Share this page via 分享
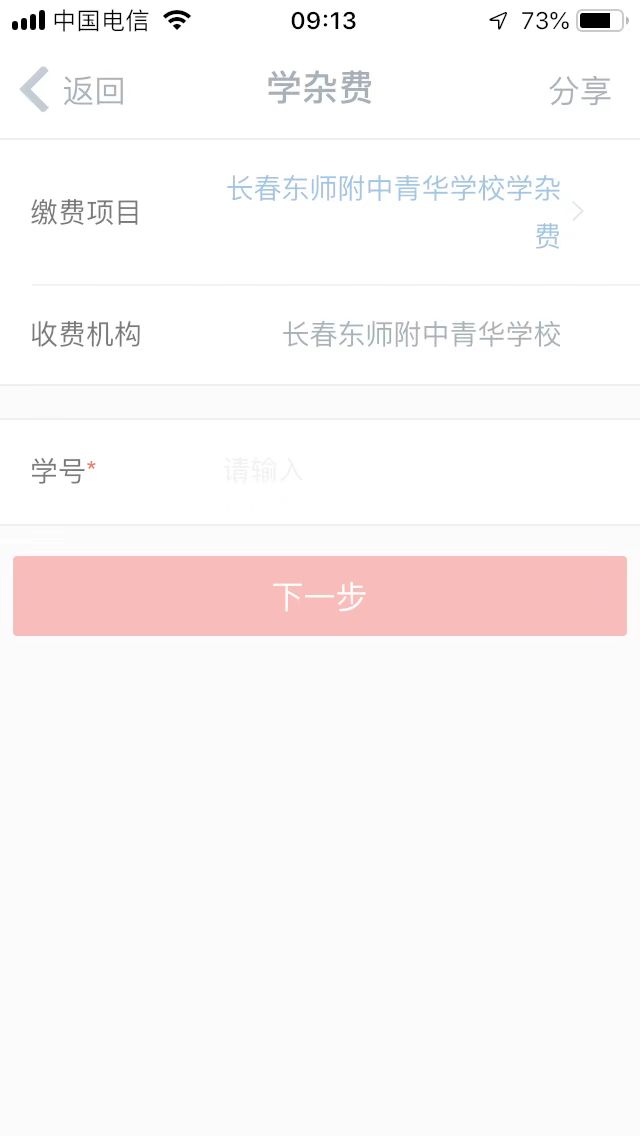This screenshot has width=640, height=1136. [579, 91]
